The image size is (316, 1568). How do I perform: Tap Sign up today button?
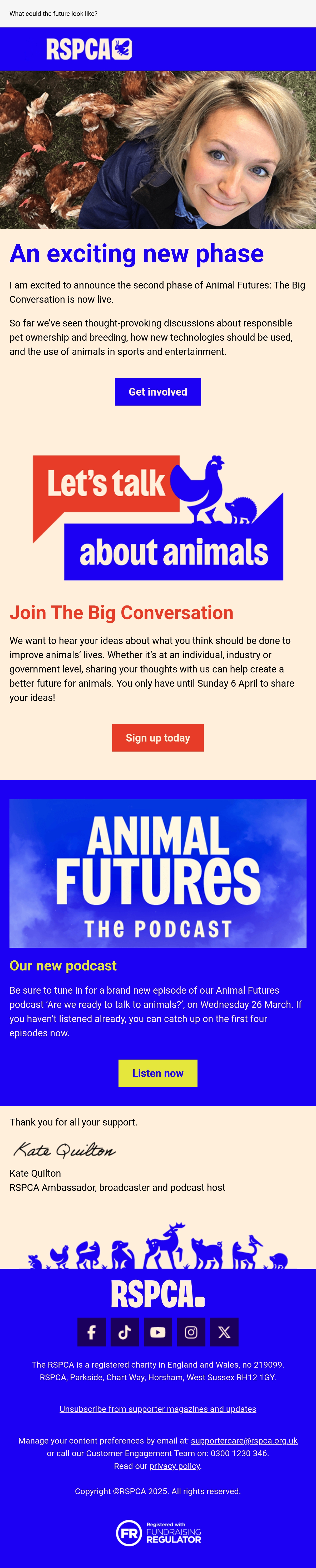click(x=157, y=738)
